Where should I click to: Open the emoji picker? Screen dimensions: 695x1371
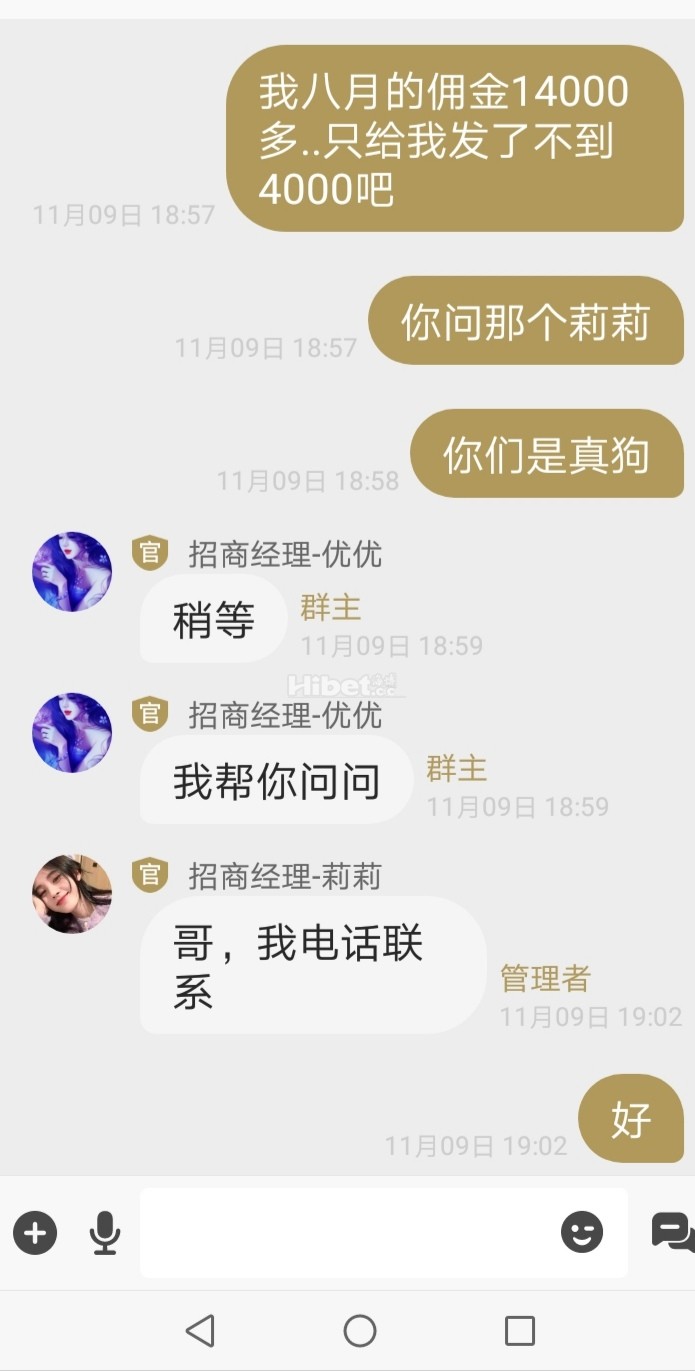pos(582,1232)
